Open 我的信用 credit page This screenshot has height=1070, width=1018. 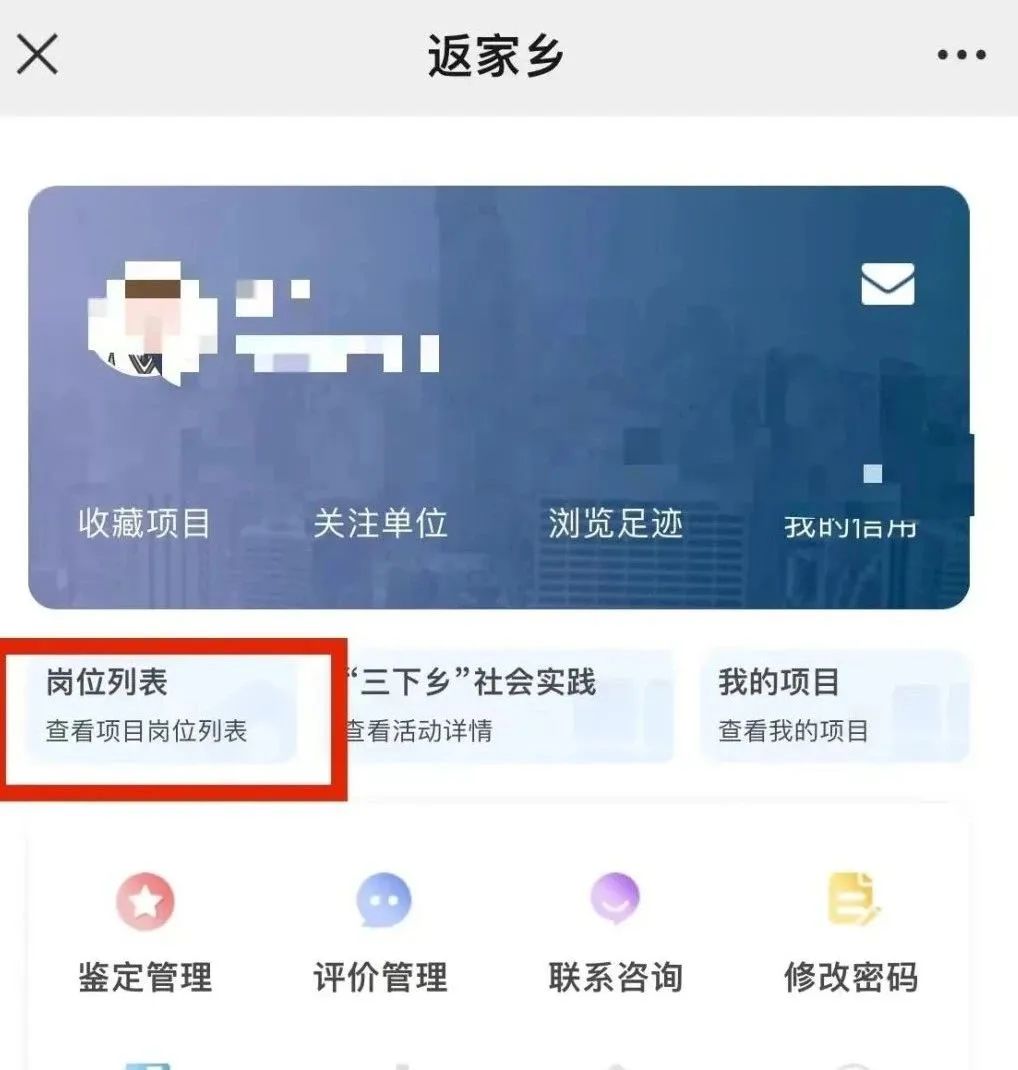tap(850, 525)
